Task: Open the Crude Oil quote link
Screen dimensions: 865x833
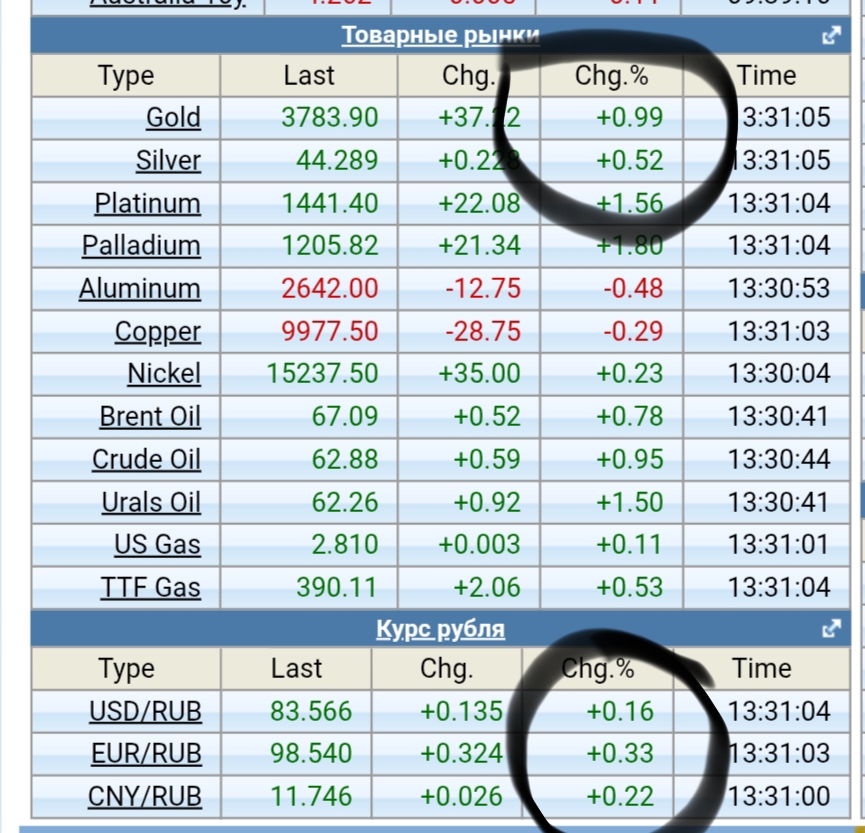Action: point(146,459)
